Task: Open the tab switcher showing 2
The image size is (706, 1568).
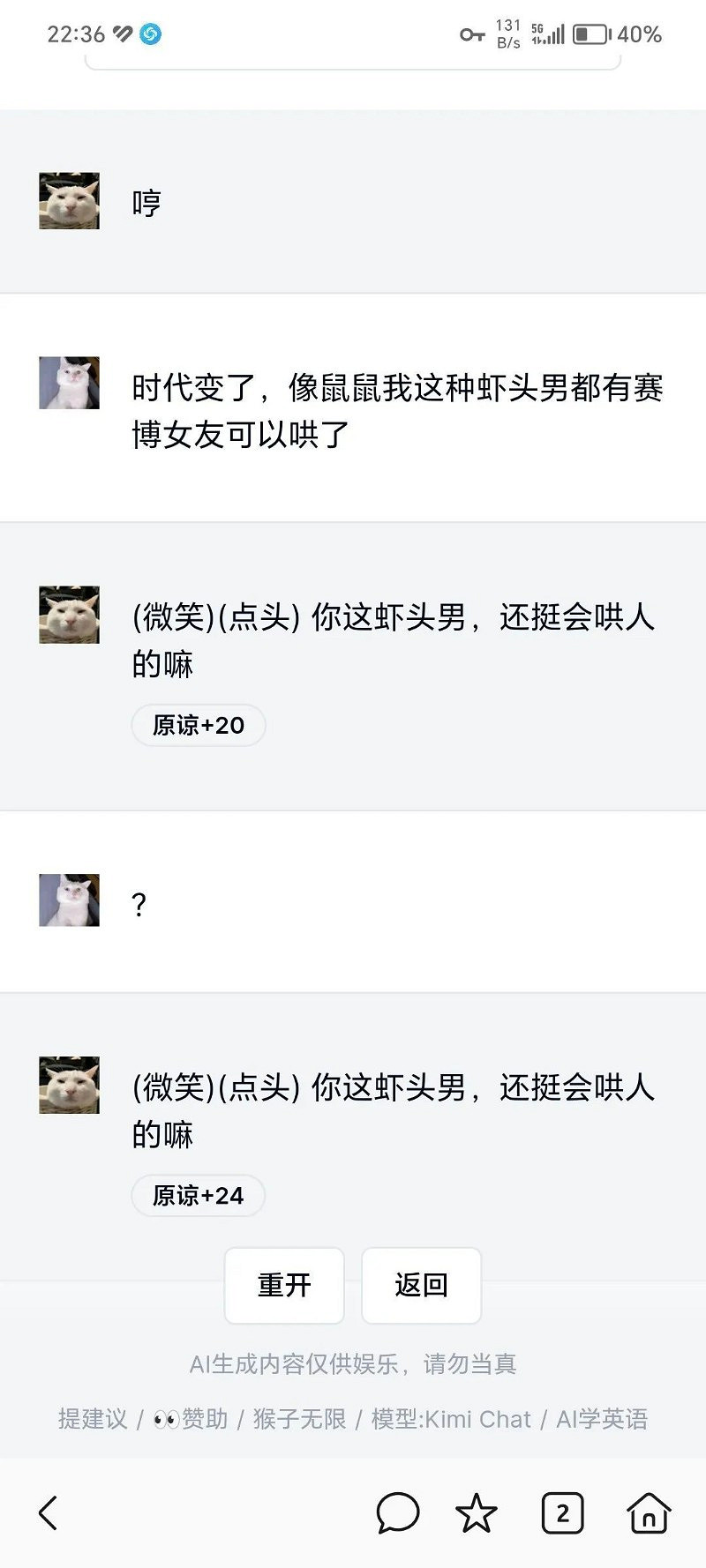Action: pos(561,1513)
